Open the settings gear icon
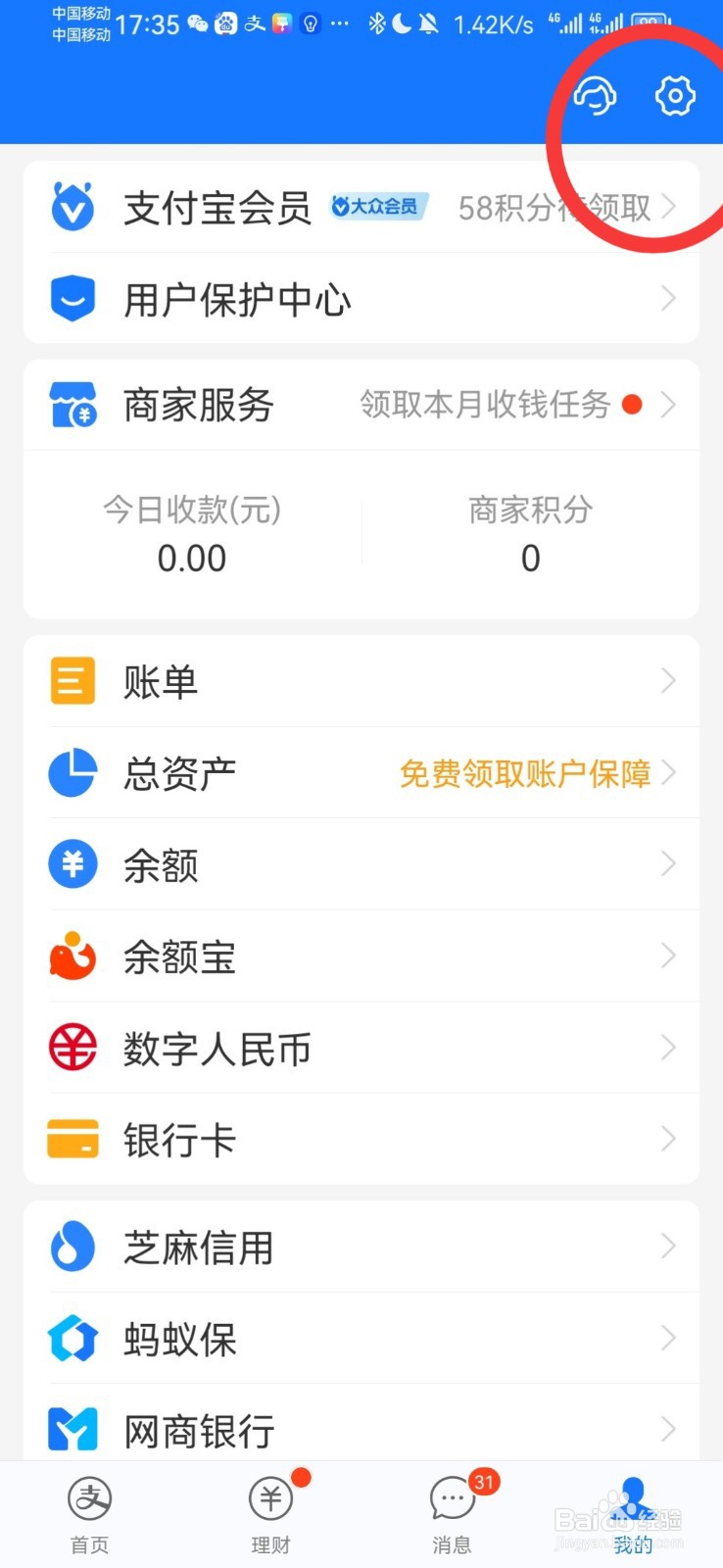 pyautogui.click(x=675, y=96)
